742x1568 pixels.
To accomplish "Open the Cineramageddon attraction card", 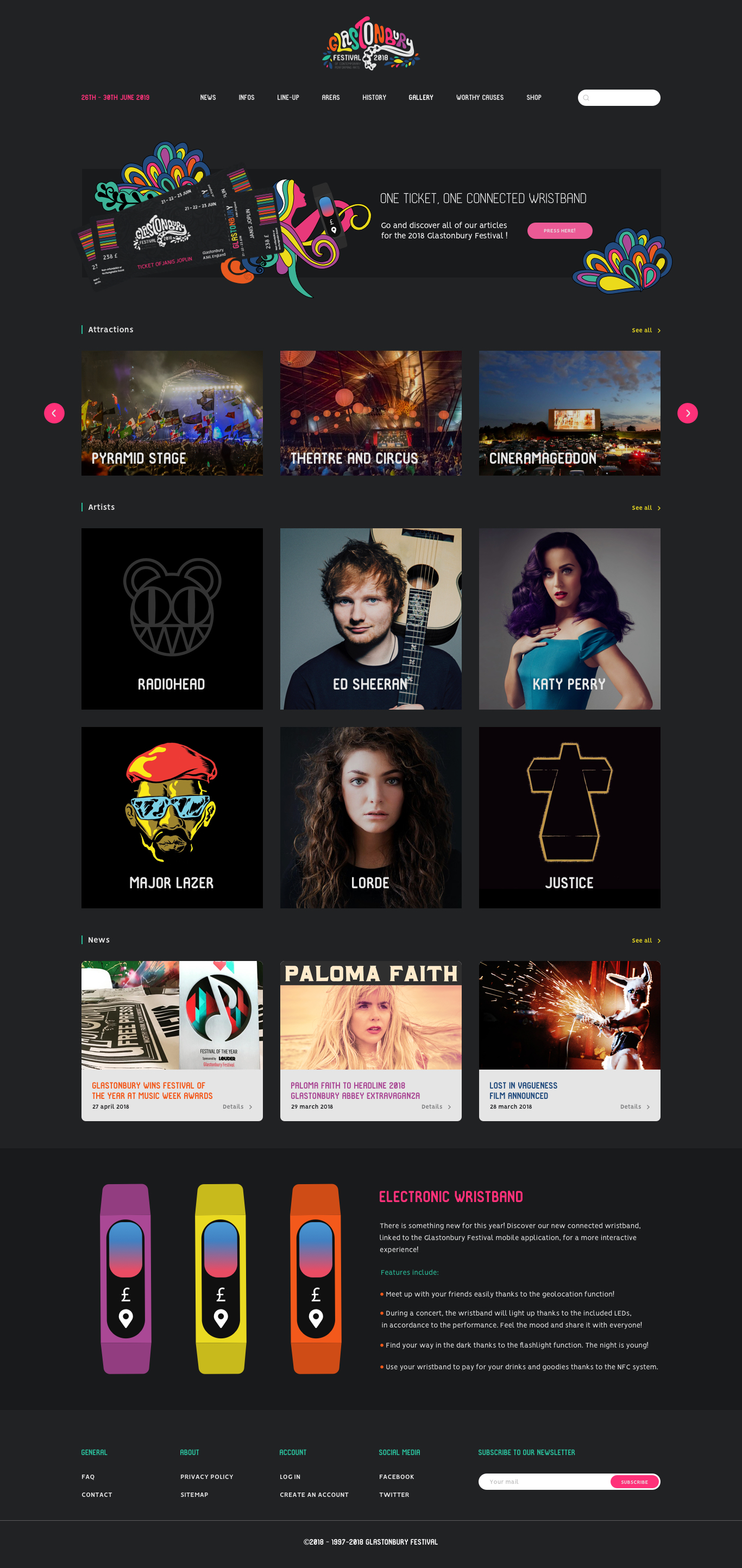I will click(569, 413).
